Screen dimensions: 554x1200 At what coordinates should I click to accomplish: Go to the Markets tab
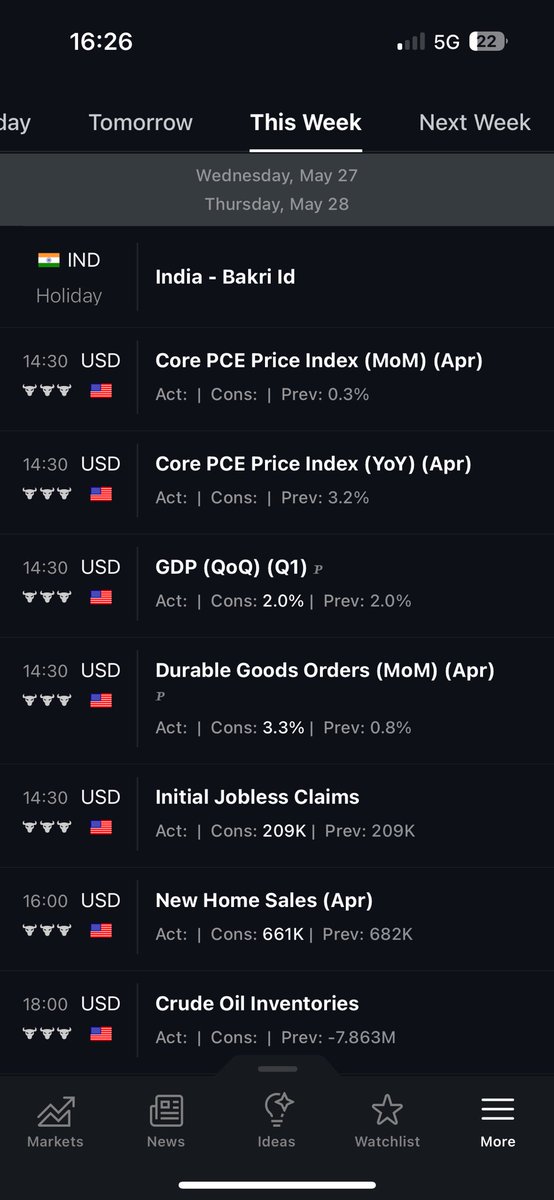coord(55,1120)
